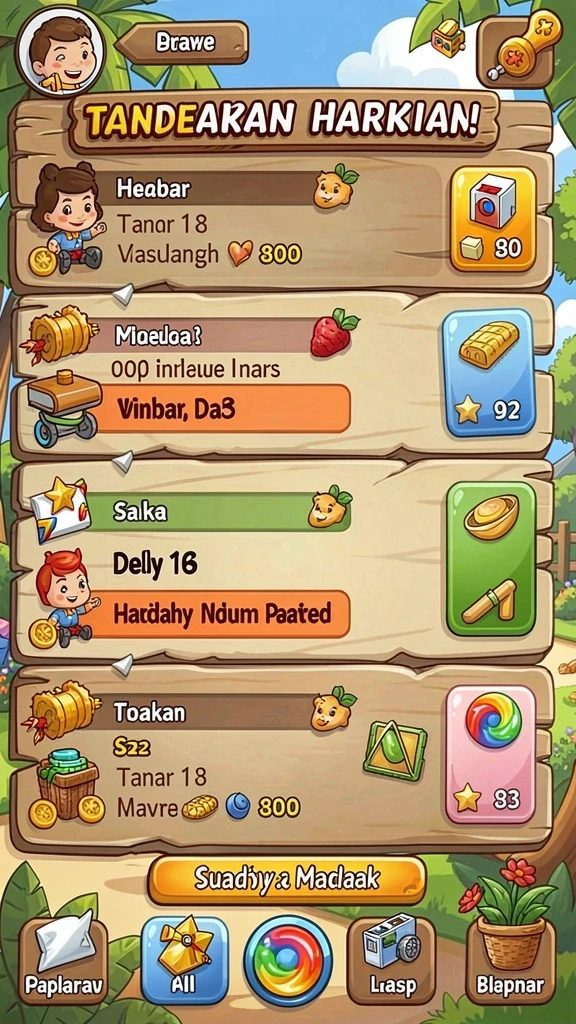
Task: Collect the green Salka reward tile
Action: pyautogui.click(x=491, y=559)
